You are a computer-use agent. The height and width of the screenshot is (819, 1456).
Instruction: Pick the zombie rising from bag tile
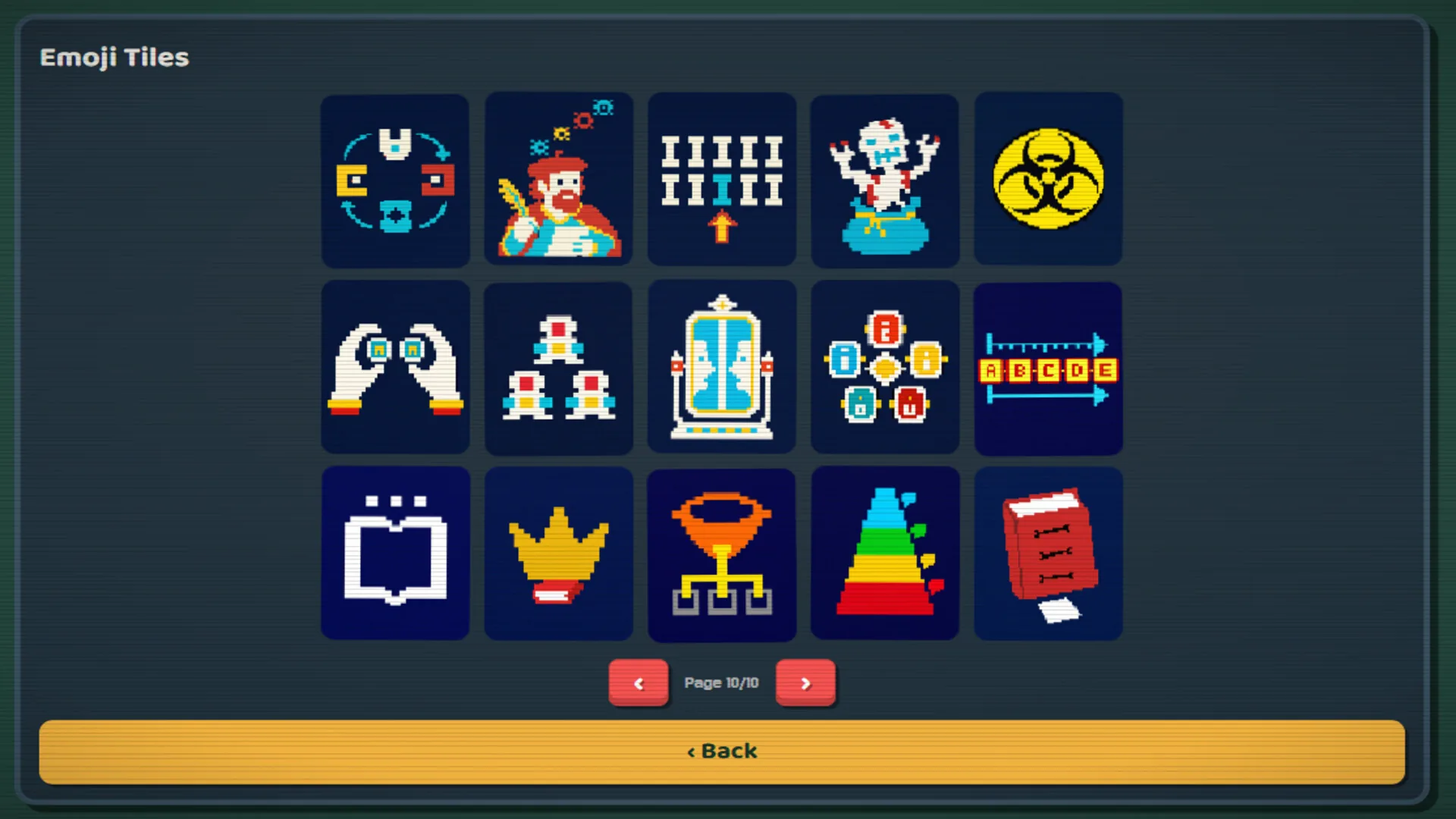coord(885,180)
